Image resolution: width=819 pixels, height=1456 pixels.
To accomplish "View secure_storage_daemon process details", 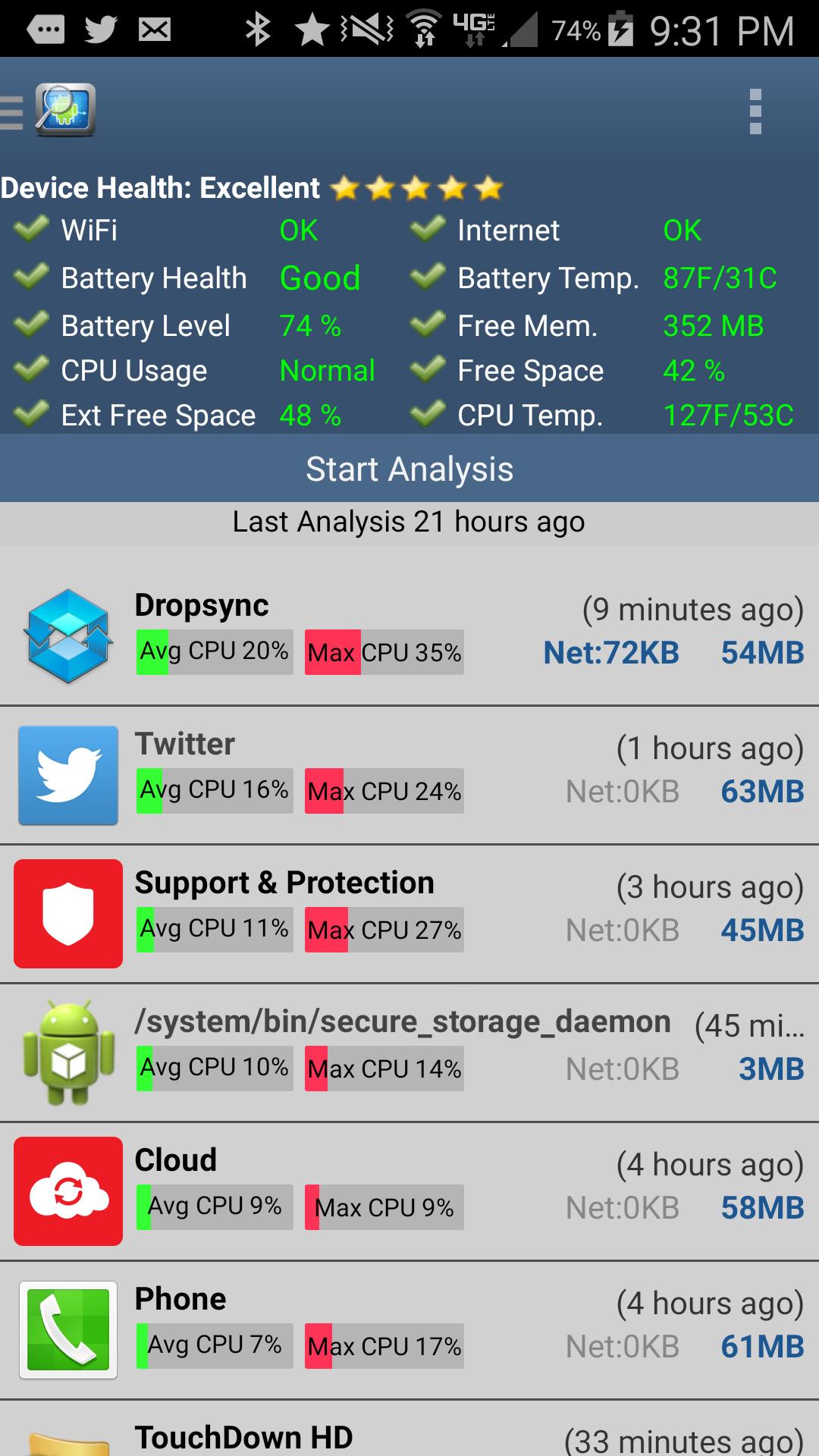I will 409,1053.
